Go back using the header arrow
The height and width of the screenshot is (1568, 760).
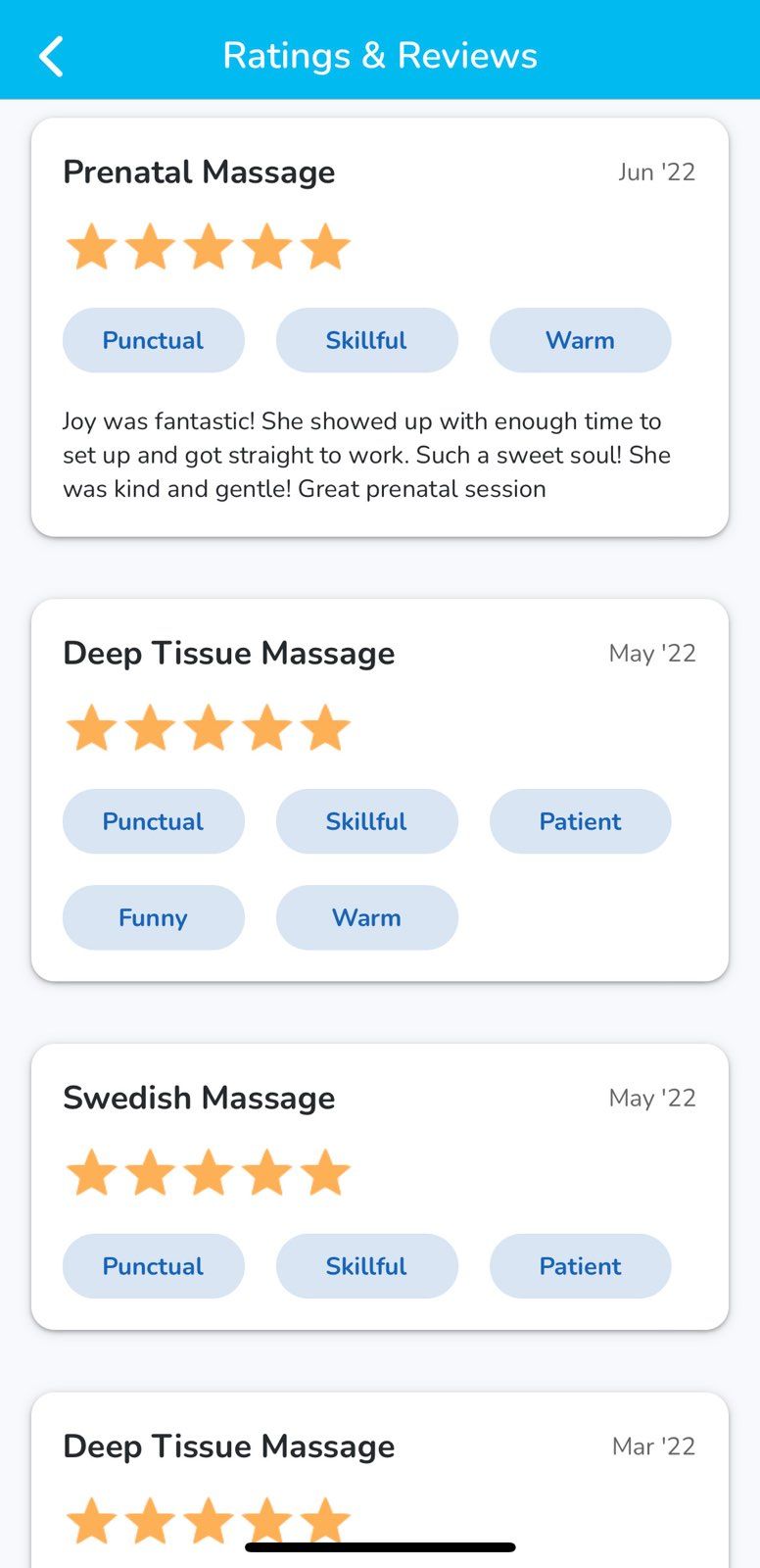coord(51,56)
